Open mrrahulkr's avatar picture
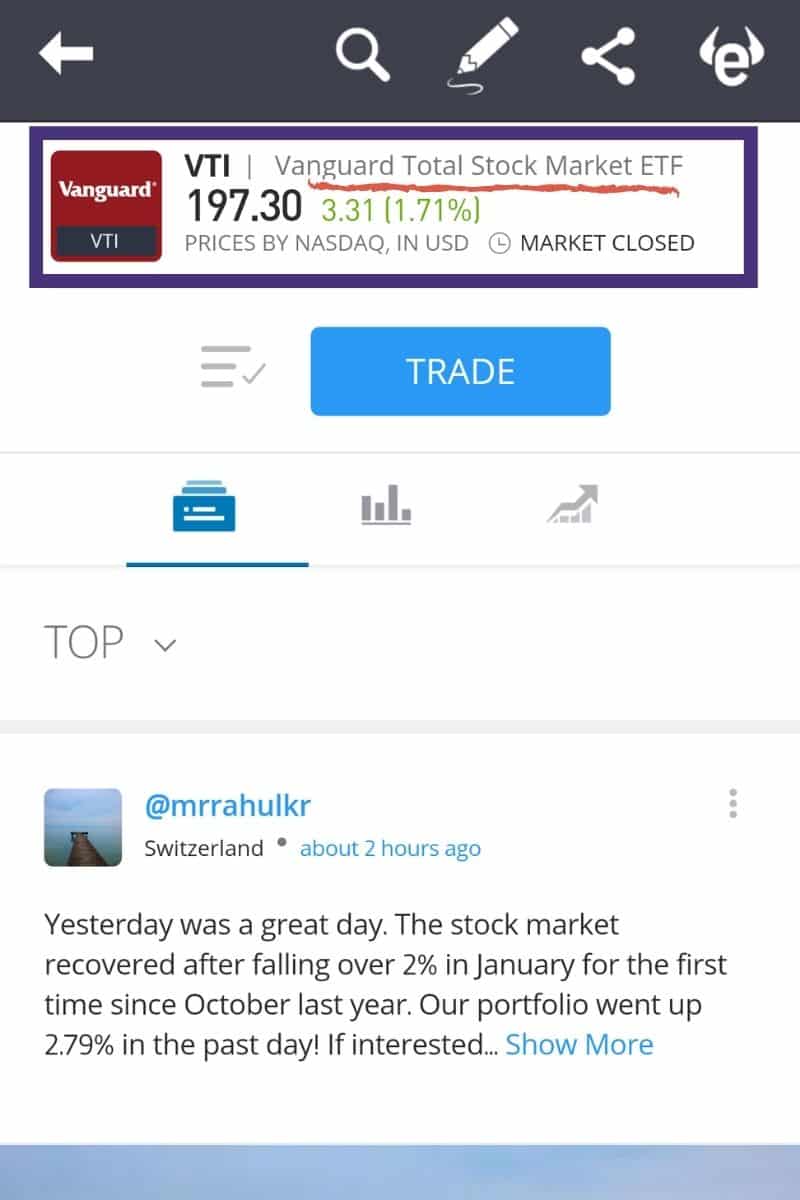800x1200 pixels. 83,827
